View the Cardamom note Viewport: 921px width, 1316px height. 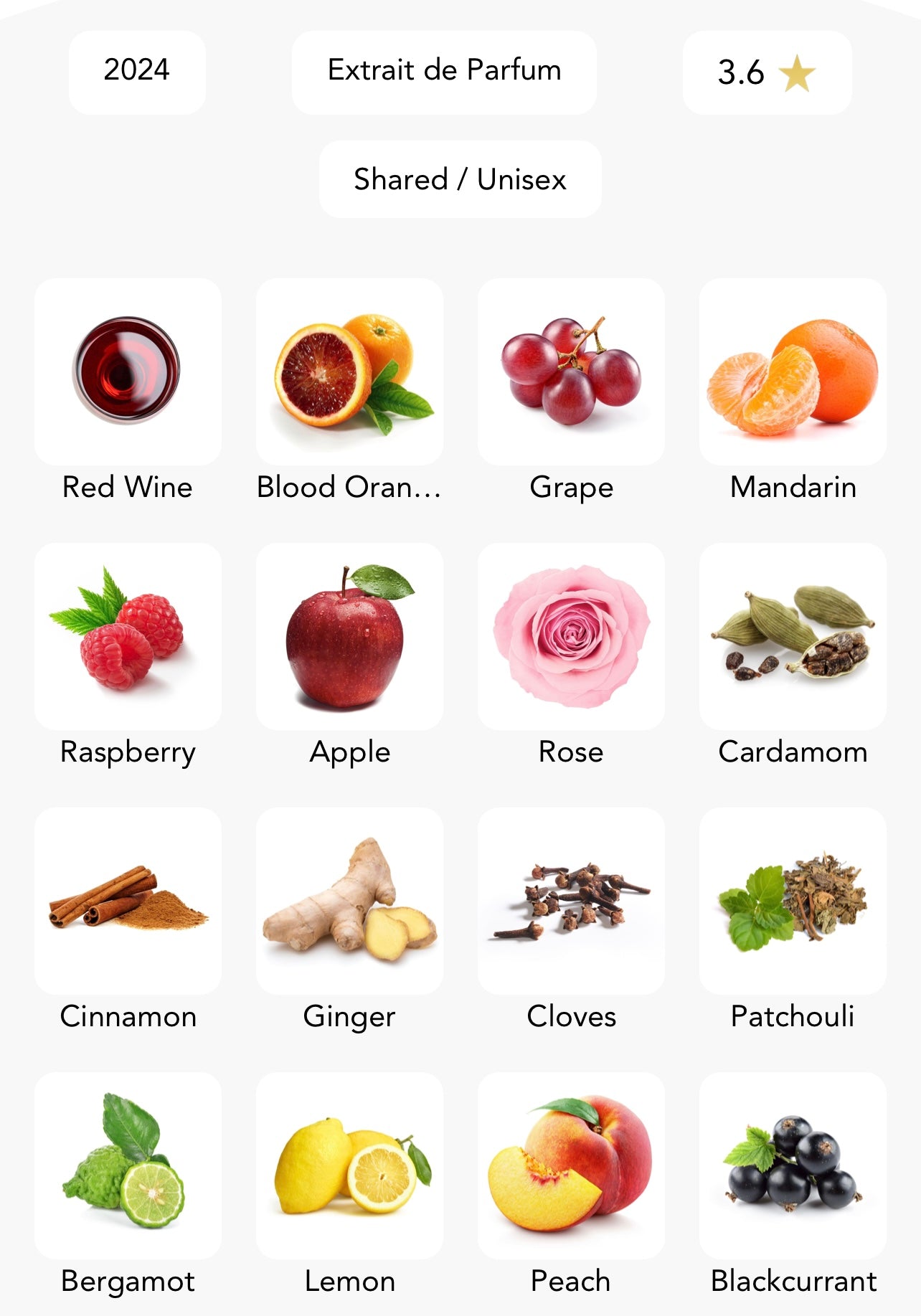tap(793, 636)
